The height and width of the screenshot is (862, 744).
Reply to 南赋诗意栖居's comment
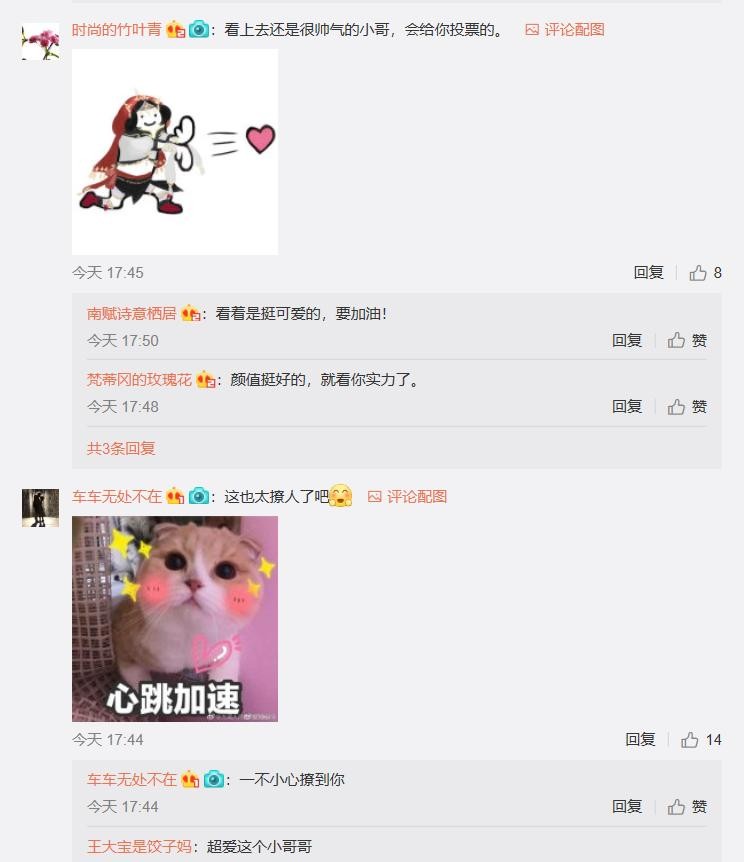[x=627, y=341]
